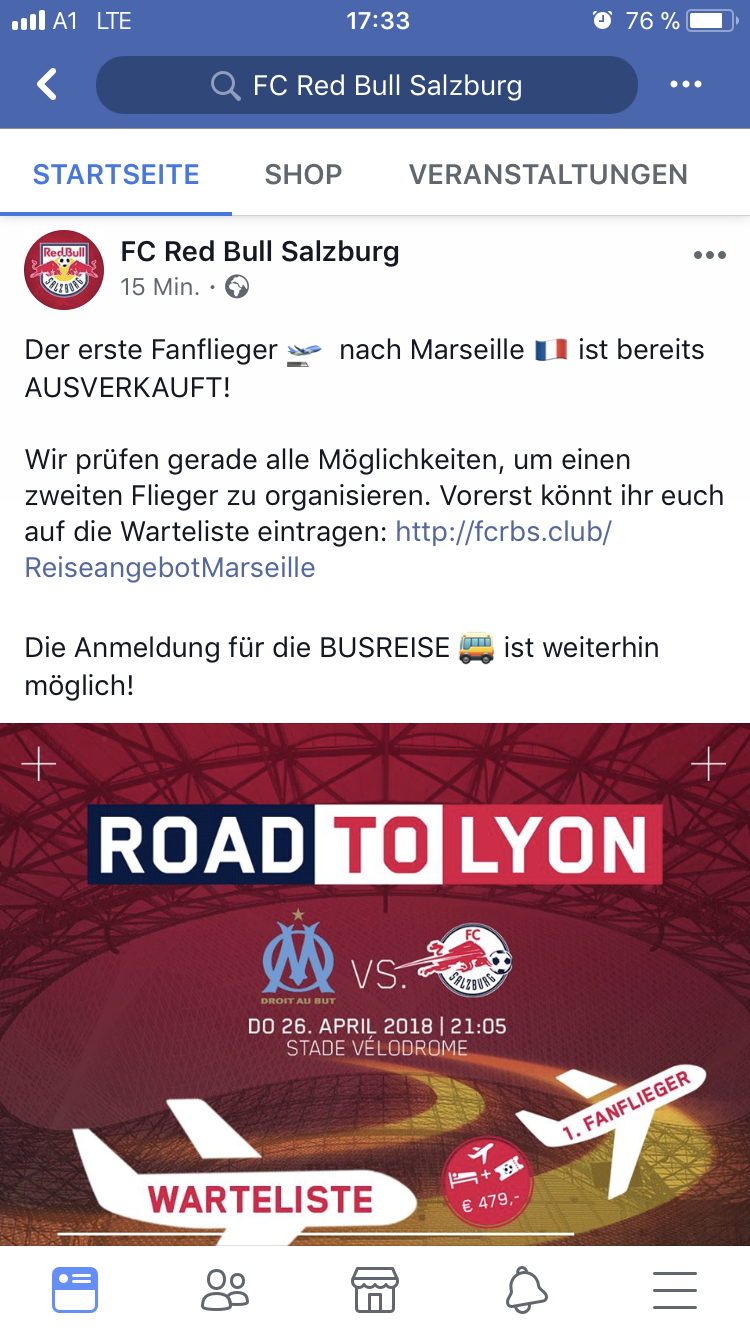Open the friends bottom tab
This screenshot has height=1334, width=750.
pyautogui.click(x=225, y=1290)
